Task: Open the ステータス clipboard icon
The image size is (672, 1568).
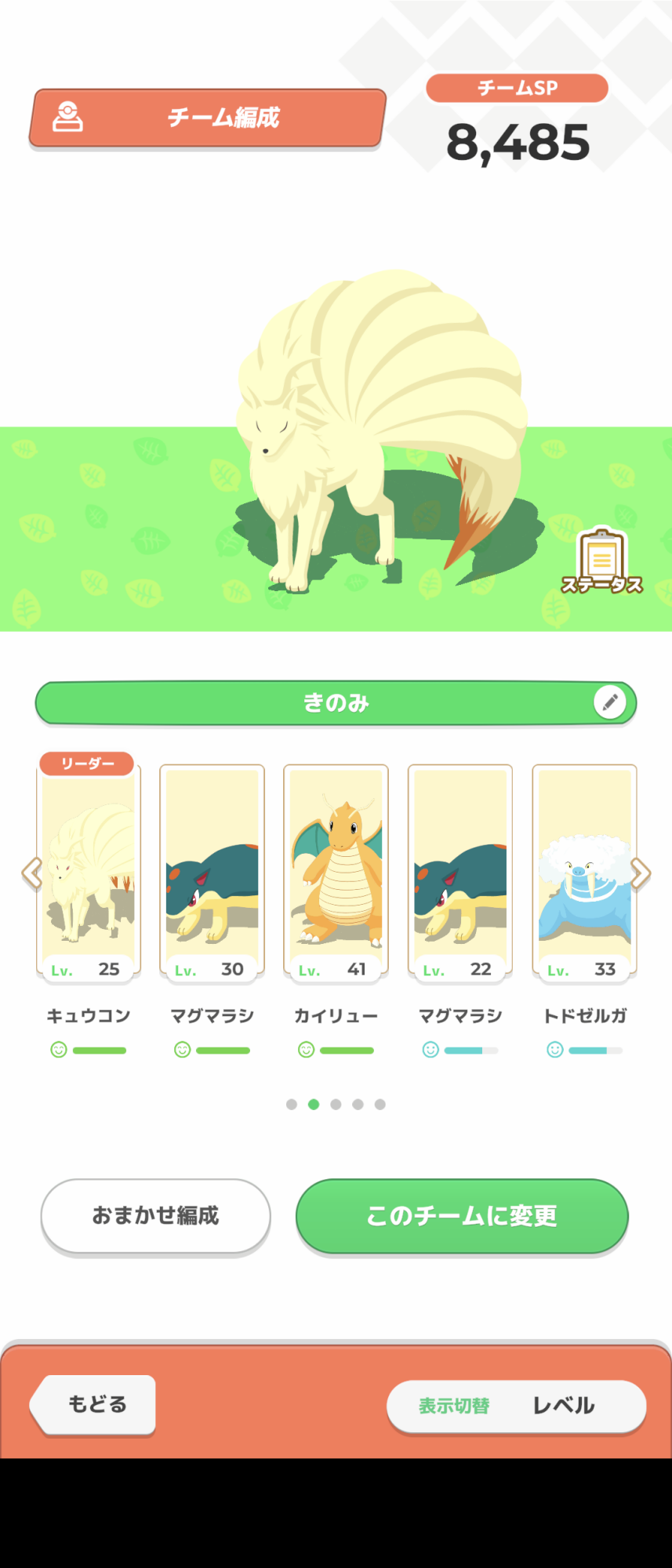Action: [x=601, y=561]
